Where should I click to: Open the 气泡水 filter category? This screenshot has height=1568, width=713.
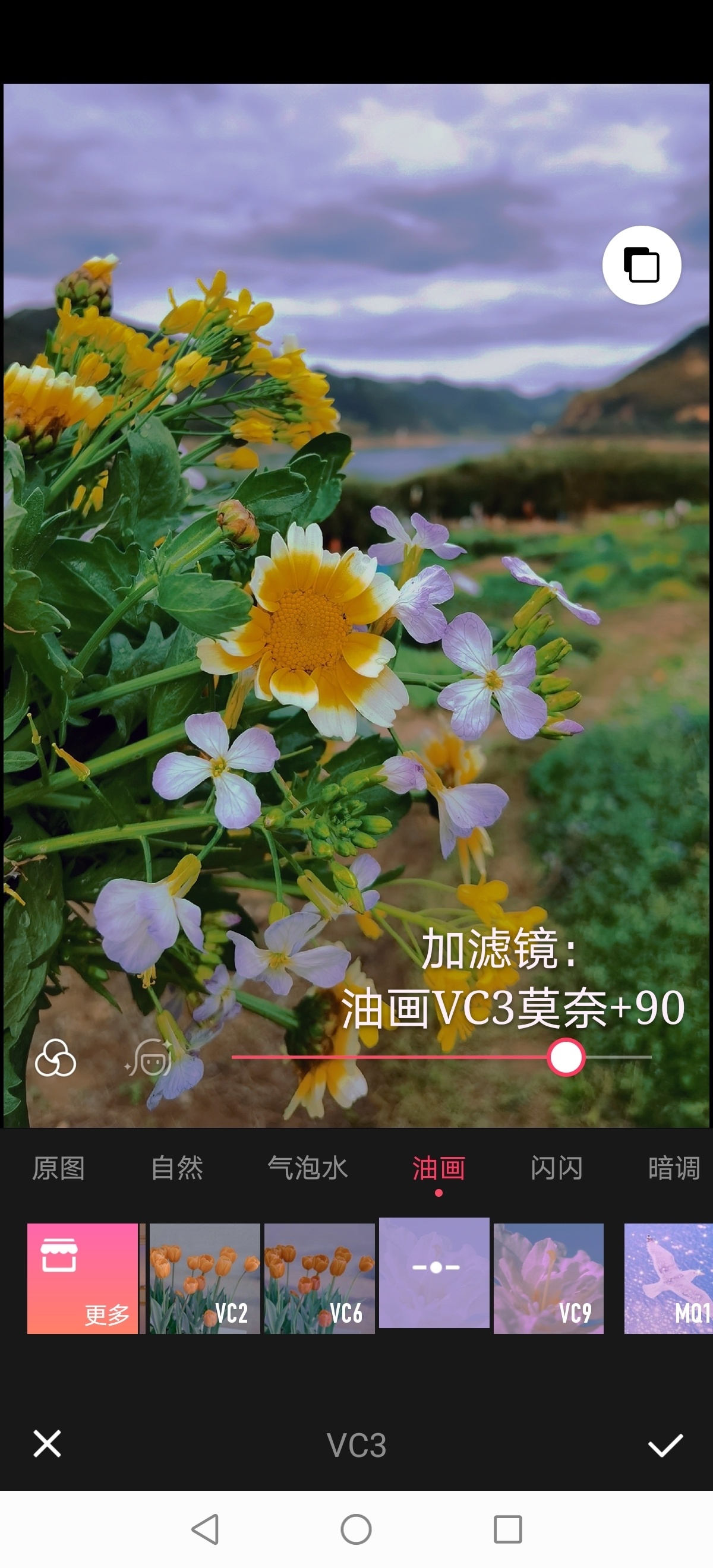(x=308, y=1168)
